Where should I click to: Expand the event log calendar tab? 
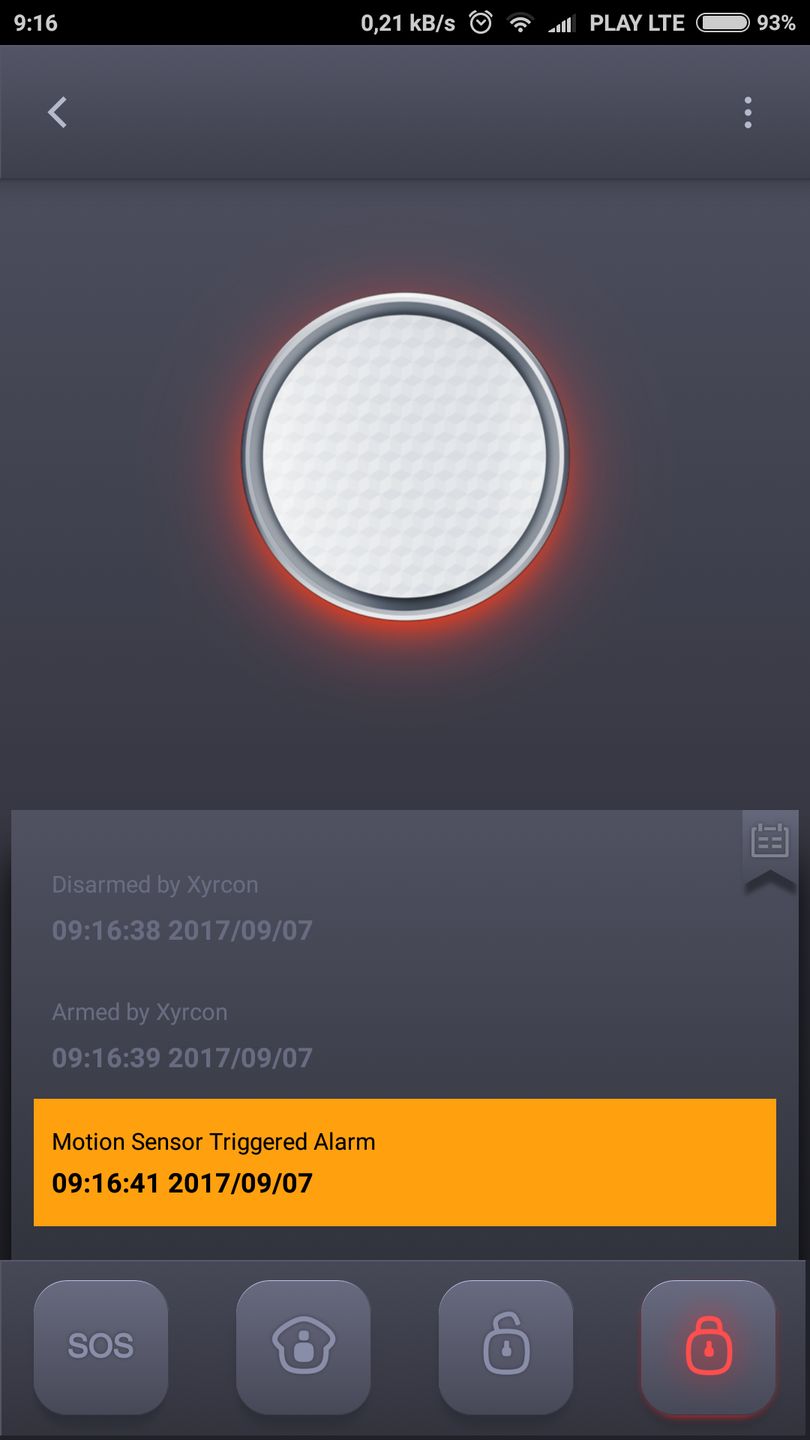[769, 848]
